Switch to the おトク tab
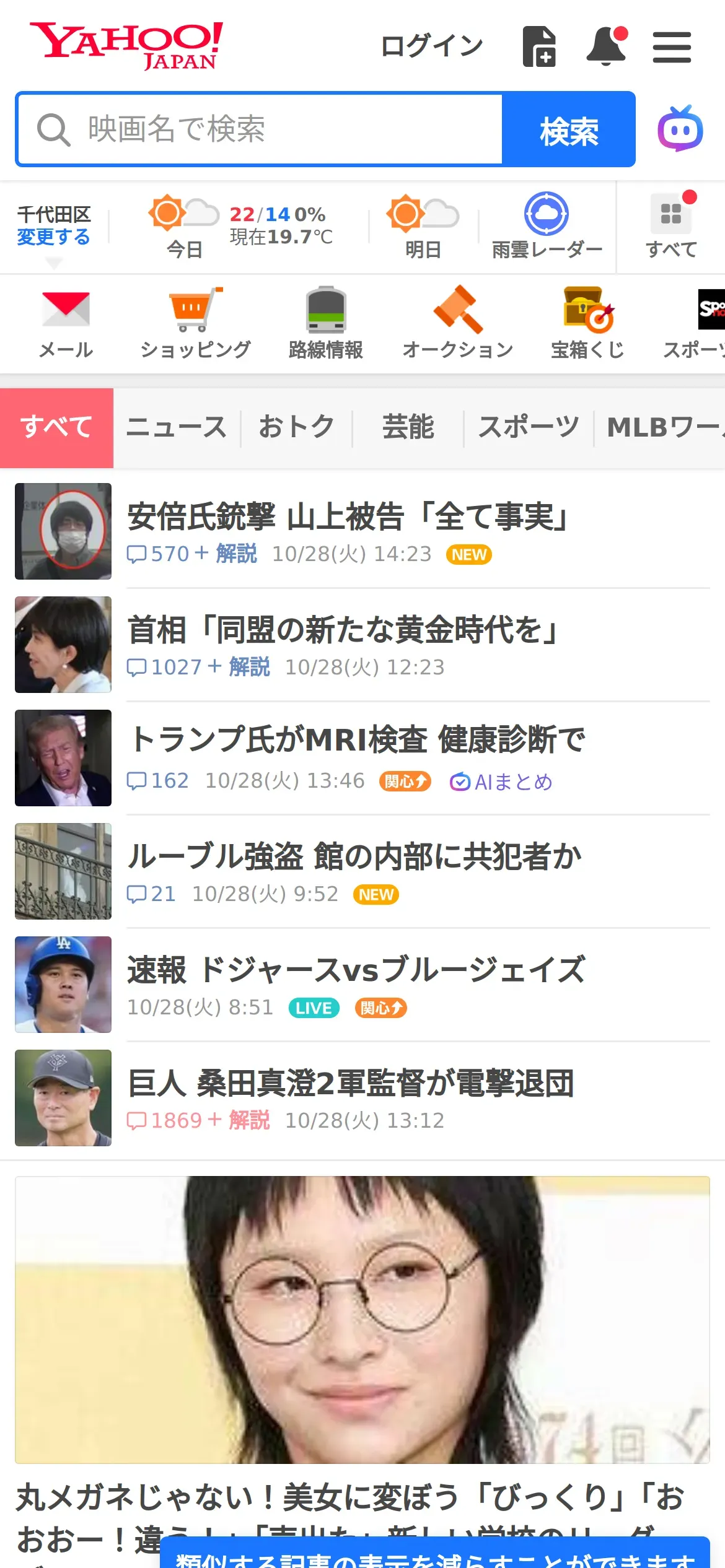 click(x=296, y=427)
